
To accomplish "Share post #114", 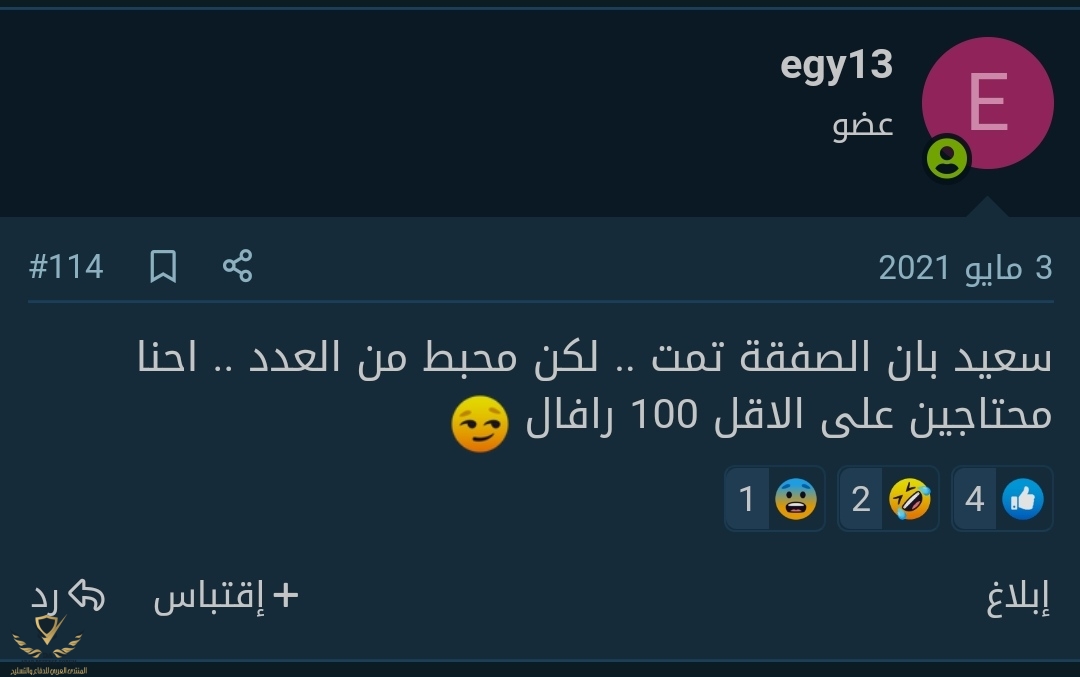I will 237,267.
